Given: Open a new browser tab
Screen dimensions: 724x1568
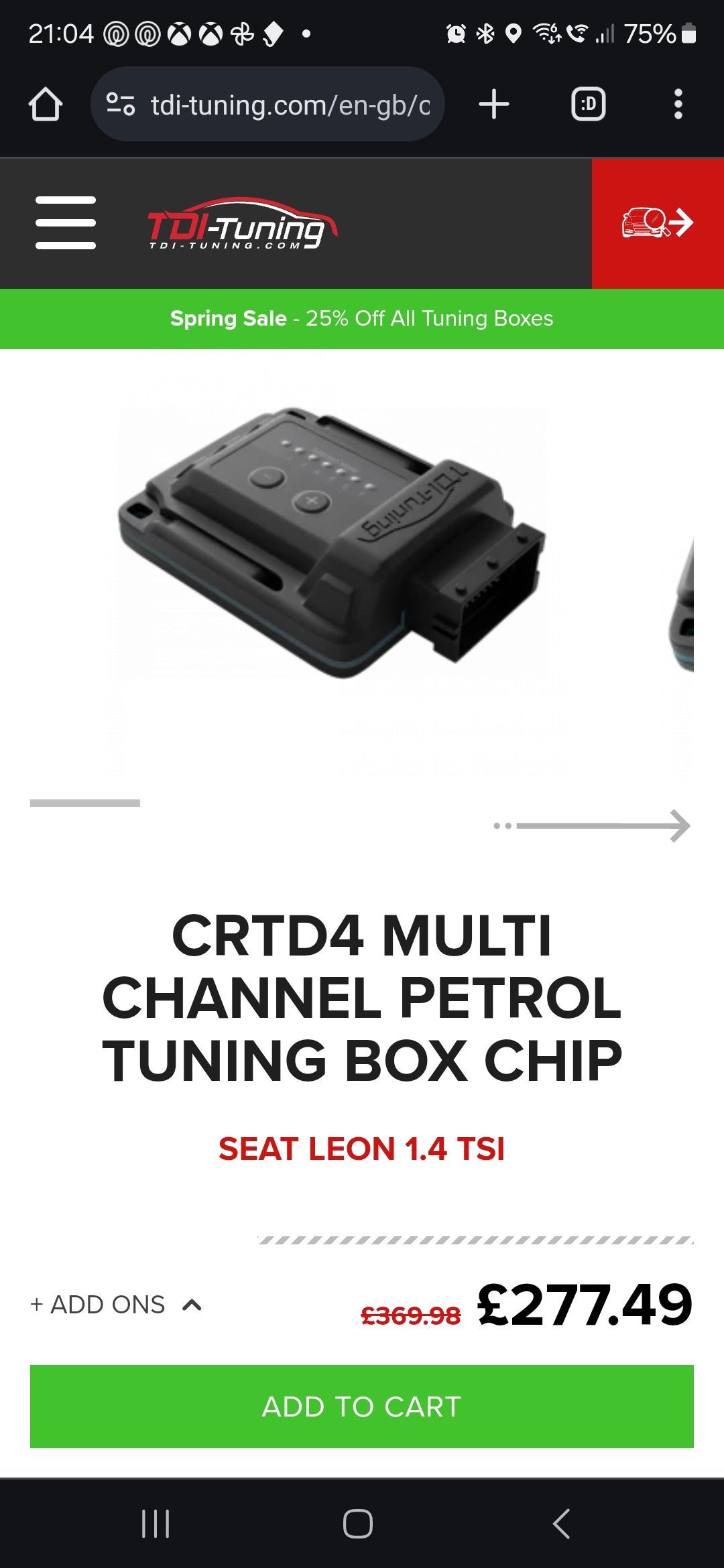Looking at the screenshot, I should click(494, 105).
